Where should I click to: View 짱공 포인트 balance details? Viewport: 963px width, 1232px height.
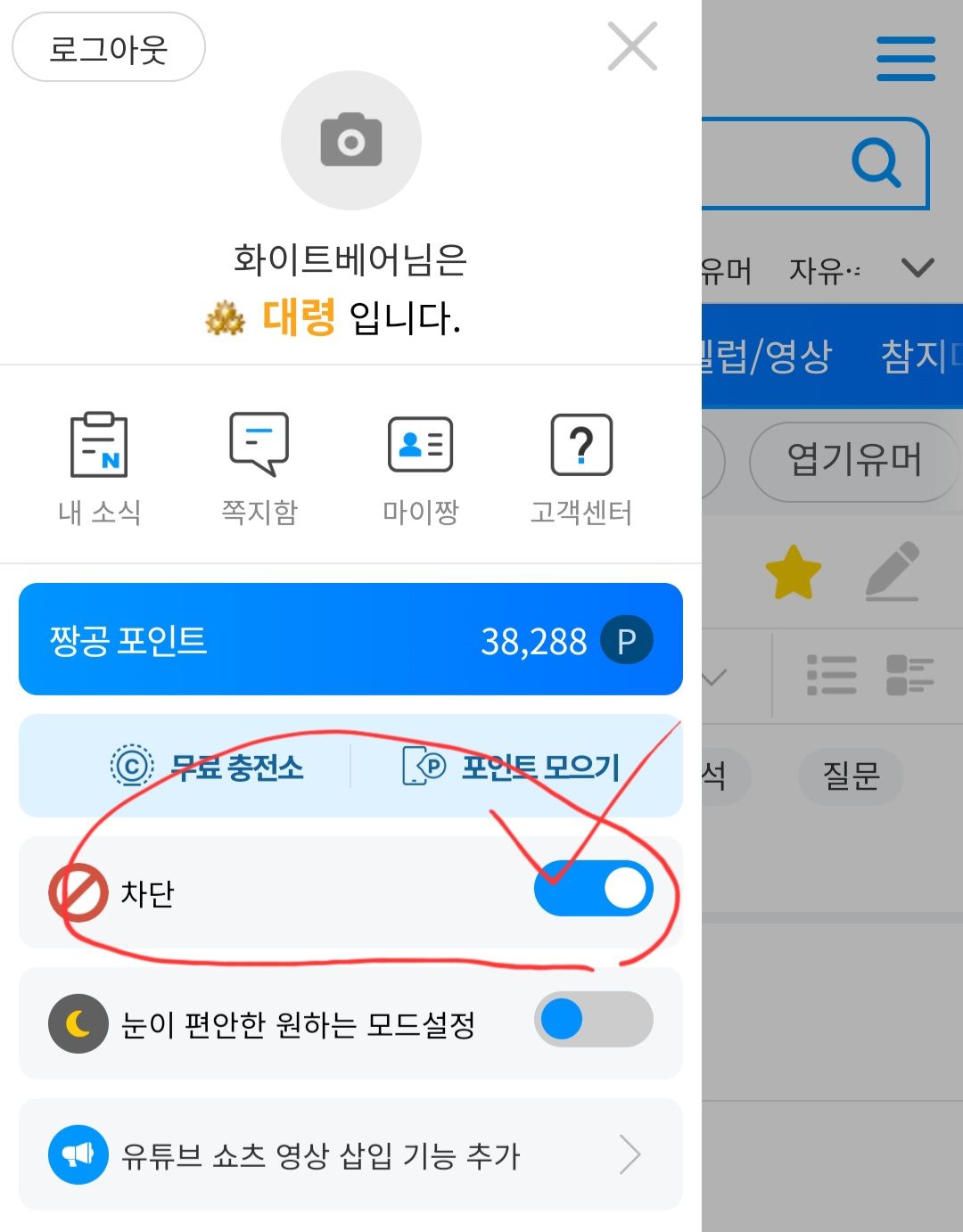click(350, 640)
